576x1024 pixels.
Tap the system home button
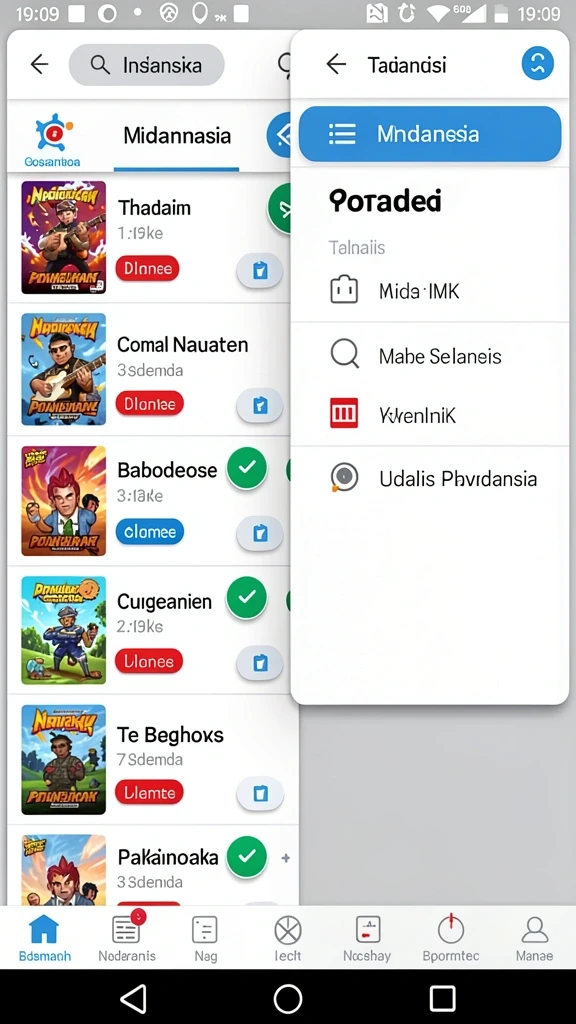pos(288,999)
